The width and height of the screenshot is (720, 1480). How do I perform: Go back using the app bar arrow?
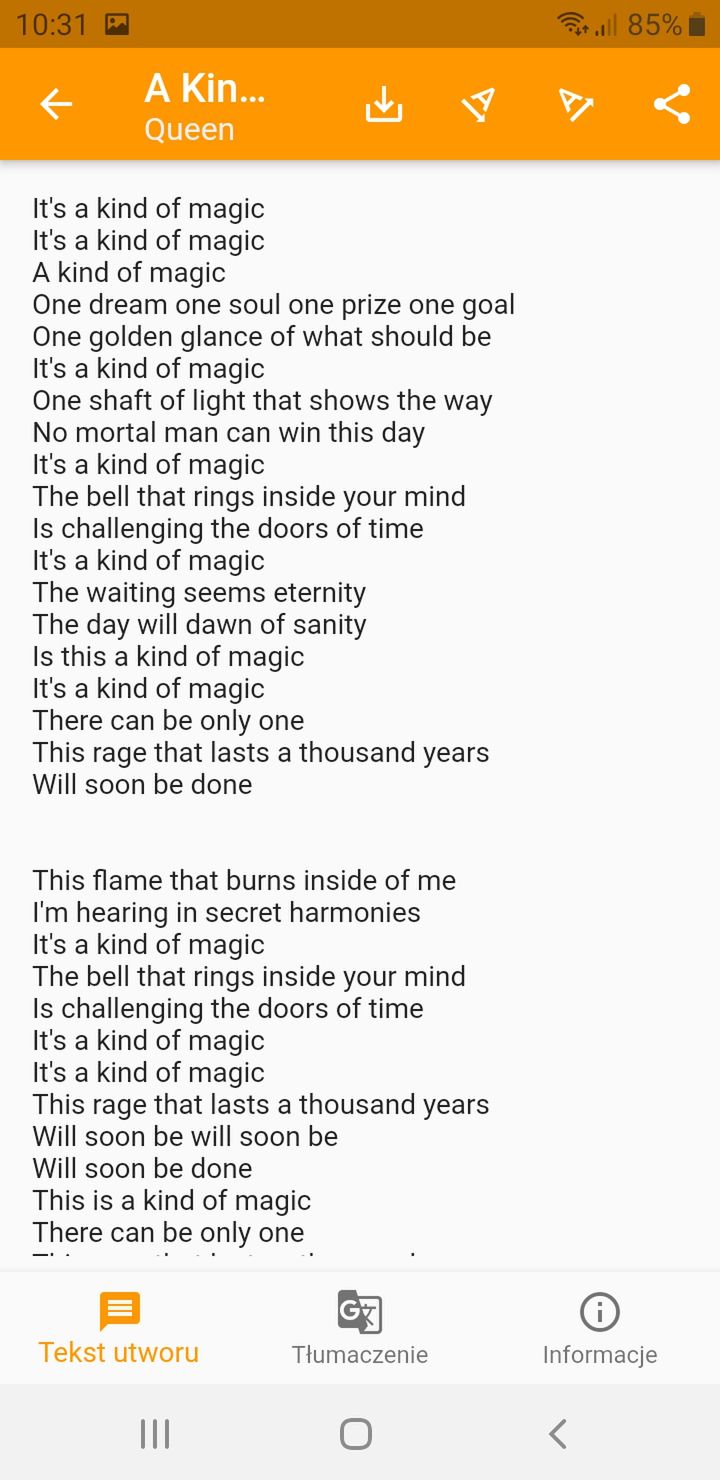56,104
